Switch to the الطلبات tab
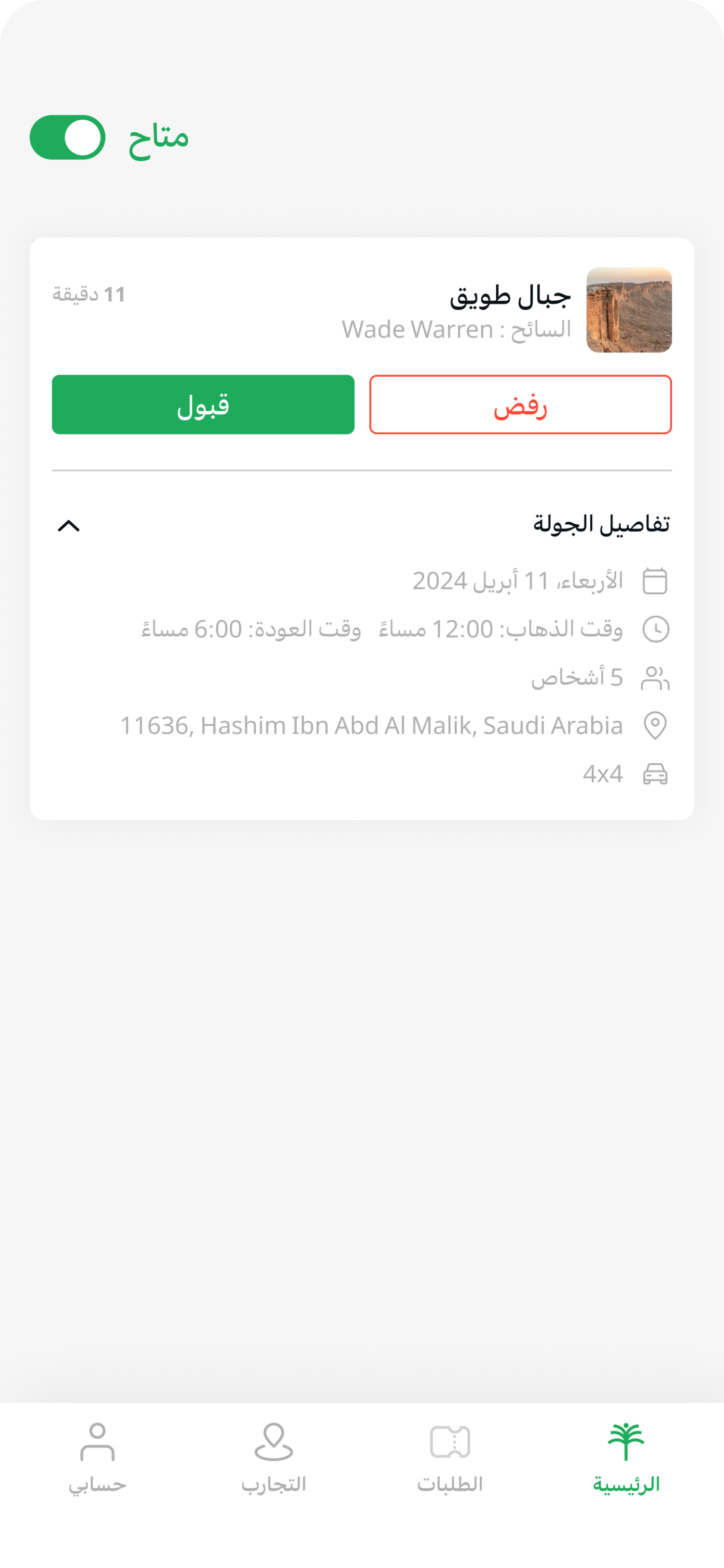Image resolution: width=724 pixels, height=1568 pixels. 450,1457
